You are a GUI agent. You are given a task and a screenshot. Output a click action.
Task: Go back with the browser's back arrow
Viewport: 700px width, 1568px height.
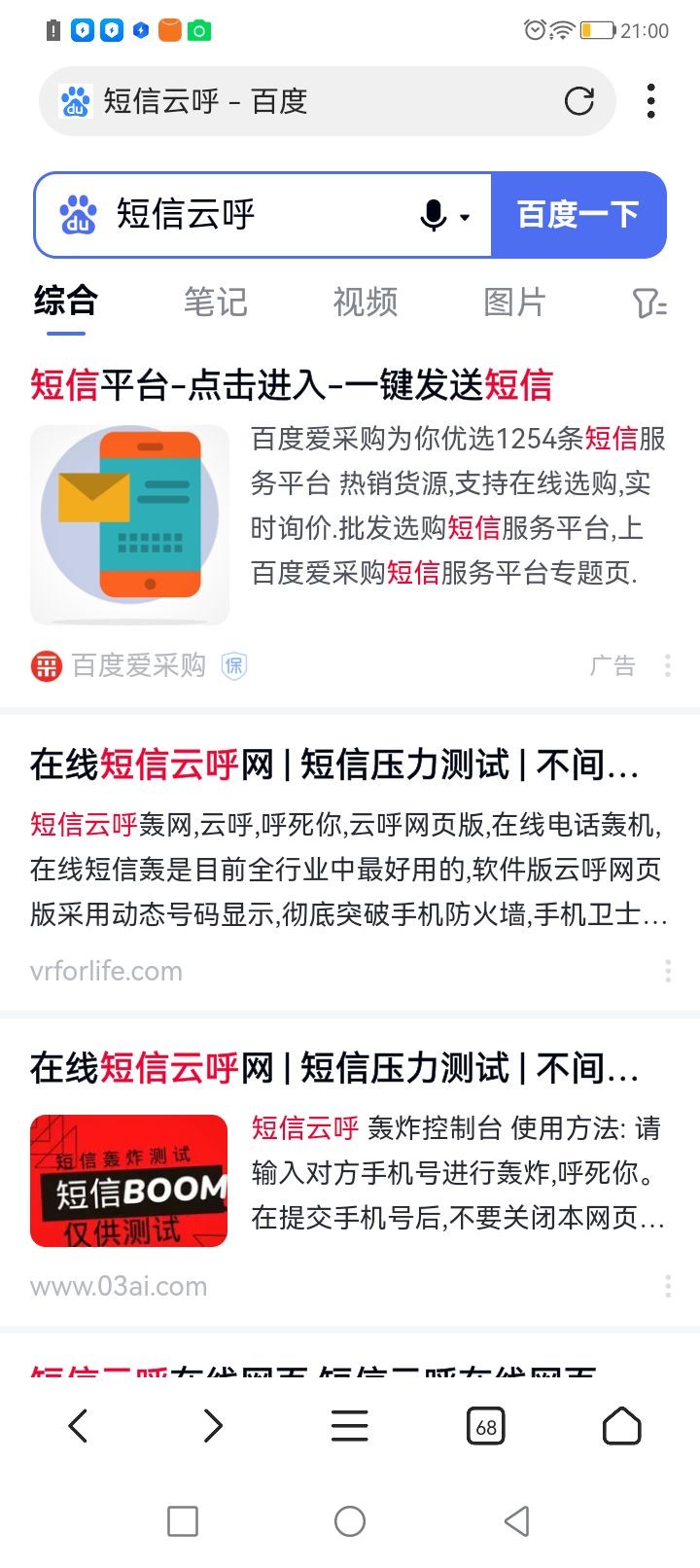[79, 1426]
